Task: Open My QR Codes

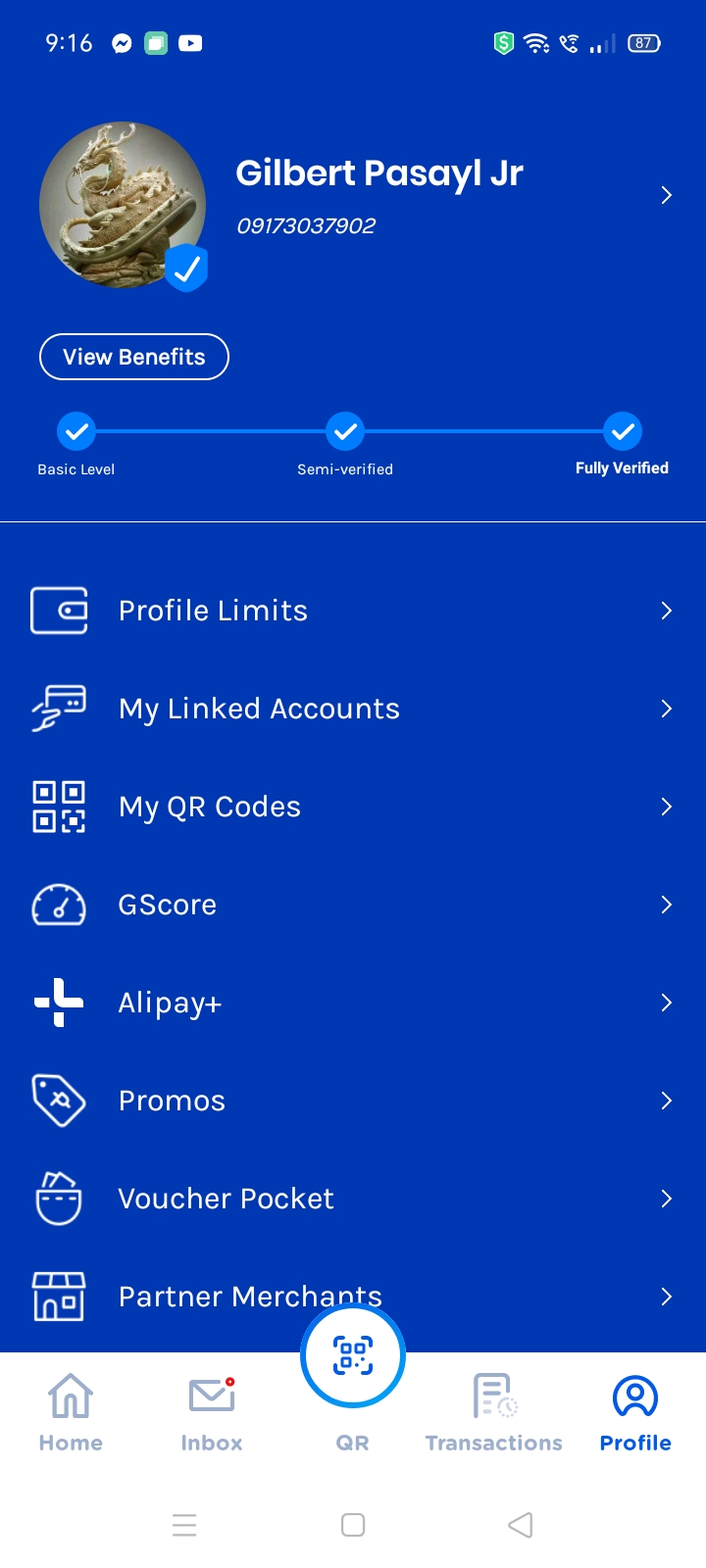Action: point(209,807)
